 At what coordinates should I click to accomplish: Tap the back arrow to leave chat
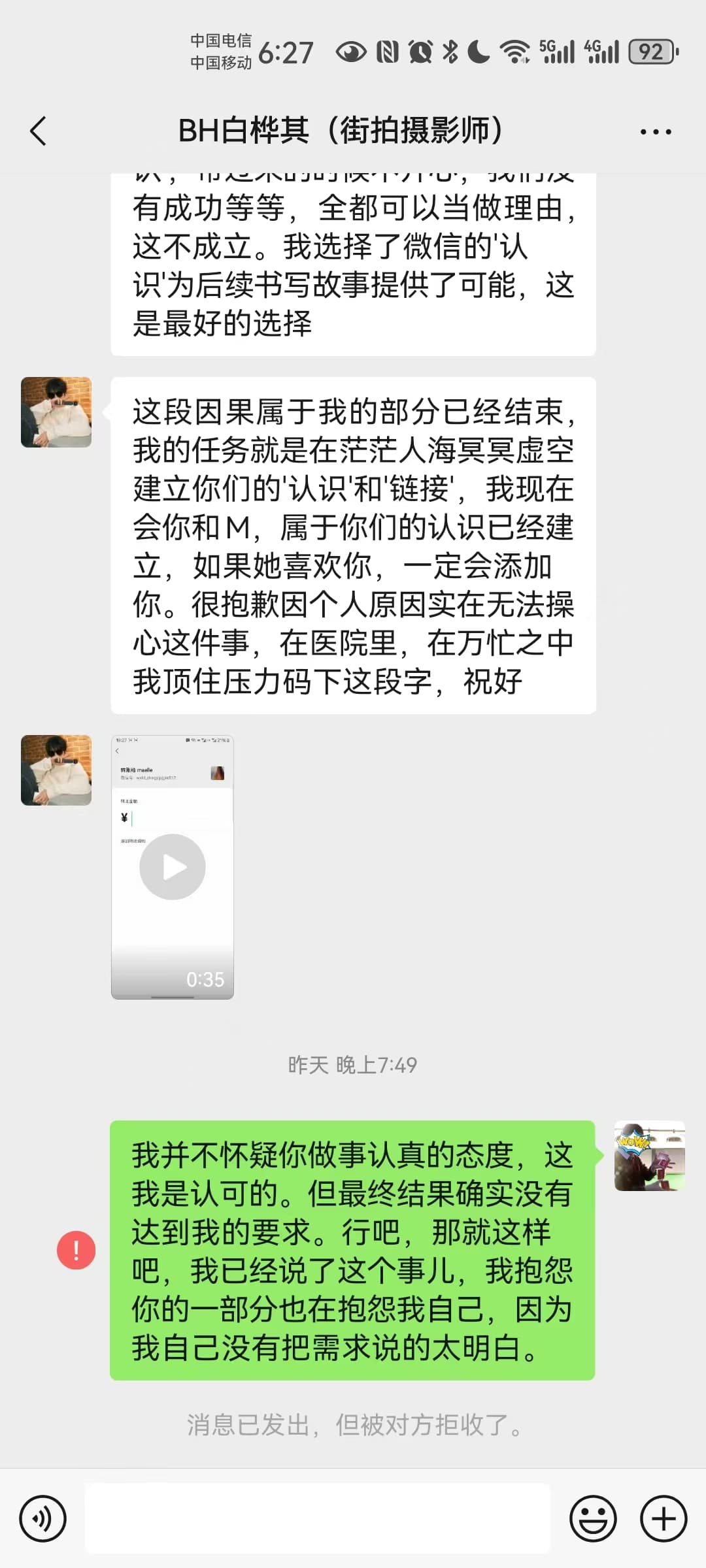pos(37,131)
